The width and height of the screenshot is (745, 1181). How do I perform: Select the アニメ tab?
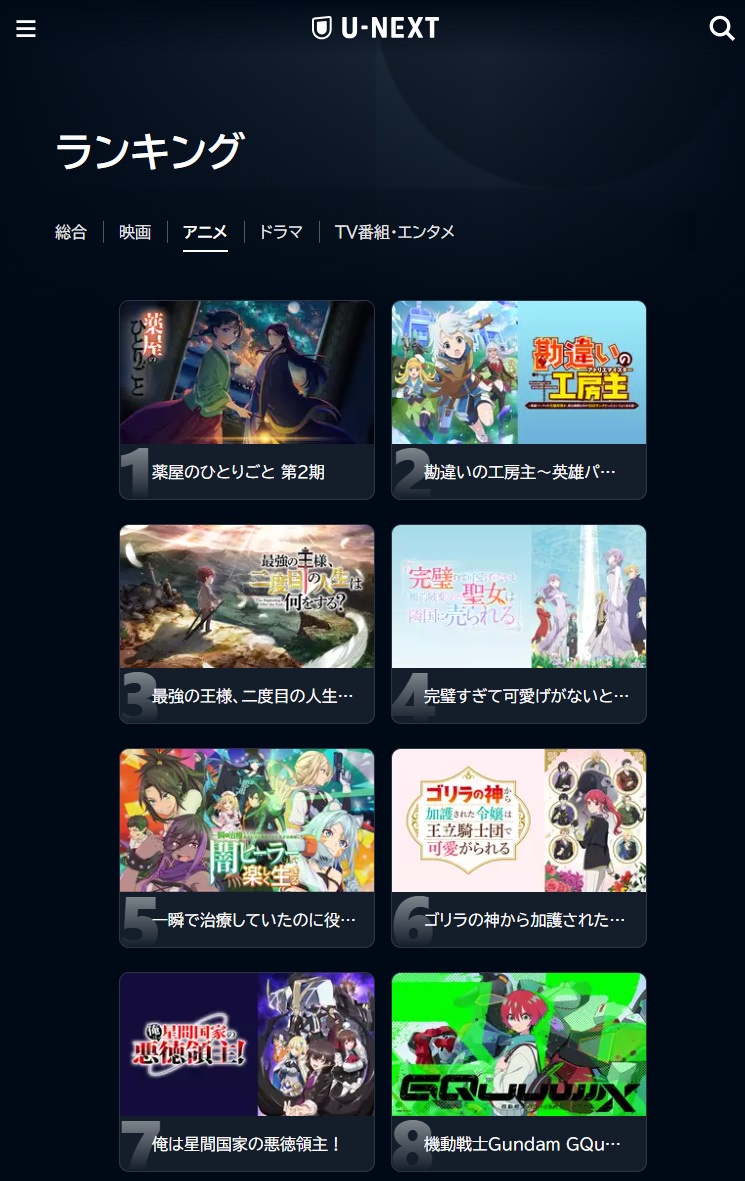[x=205, y=232]
